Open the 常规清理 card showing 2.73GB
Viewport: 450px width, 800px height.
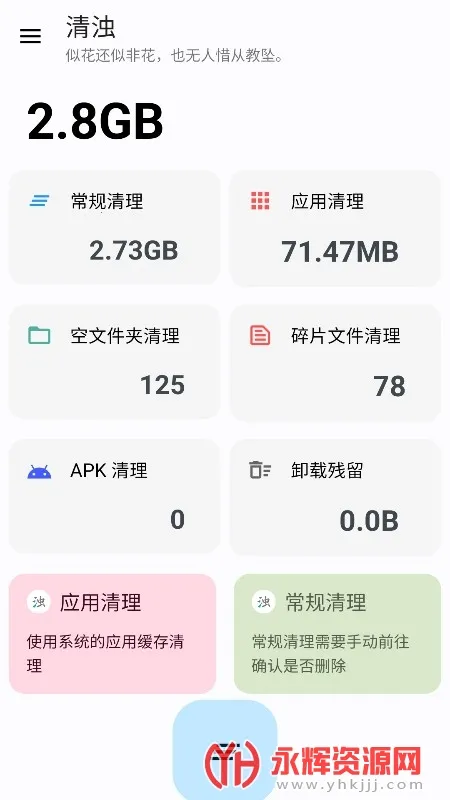(x=114, y=228)
